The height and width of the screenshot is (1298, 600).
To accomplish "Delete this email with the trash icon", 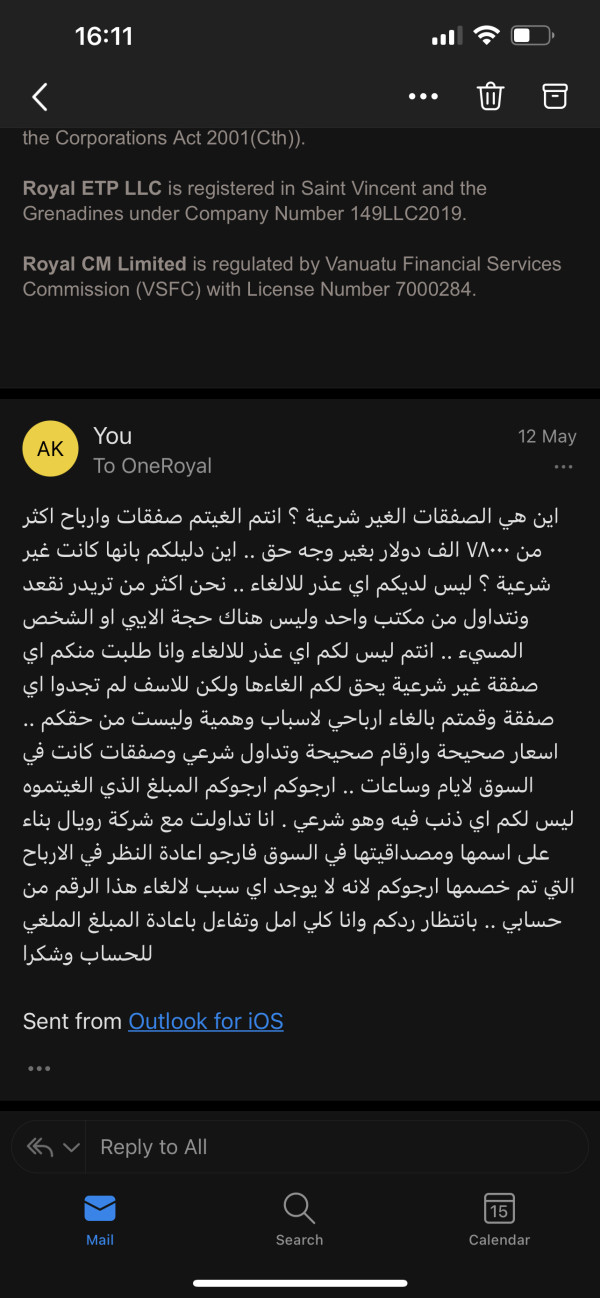I will tap(490, 96).
